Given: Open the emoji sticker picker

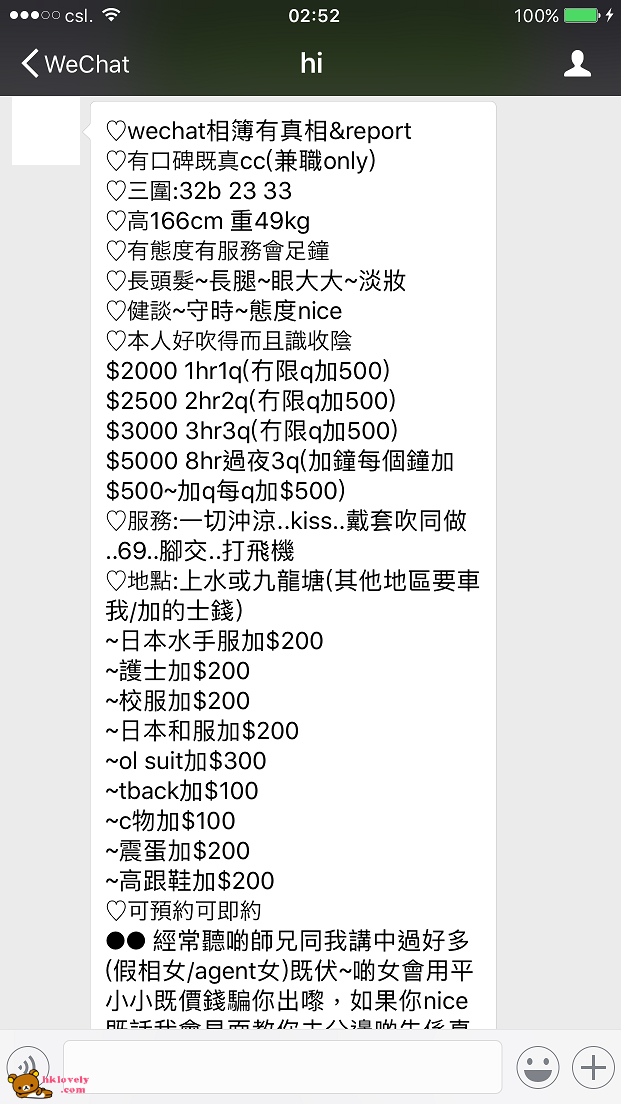Looking at the screenshot, I should (x=538, y=1067).
